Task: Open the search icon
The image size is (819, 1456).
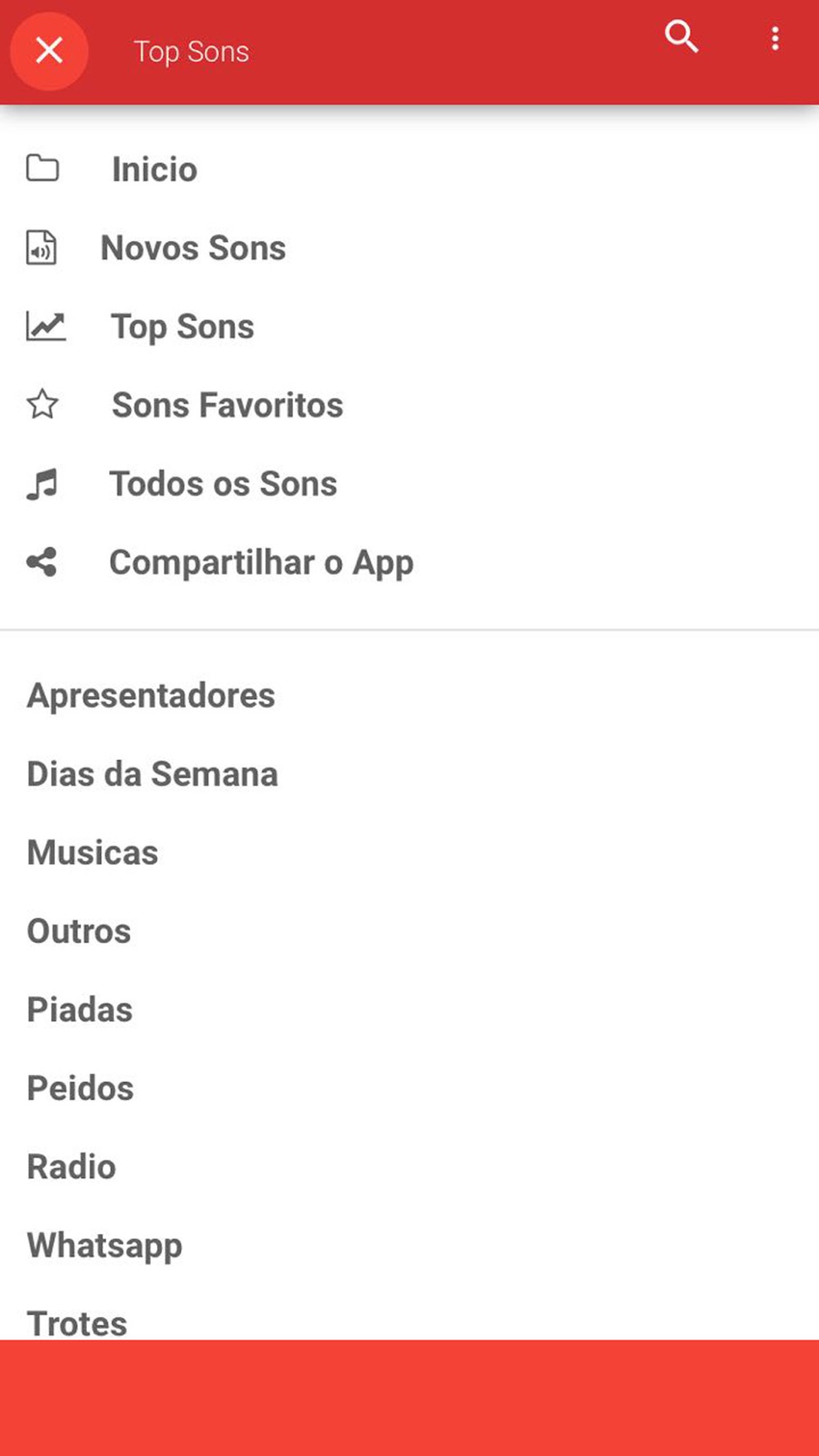Action: coord(681,37)
